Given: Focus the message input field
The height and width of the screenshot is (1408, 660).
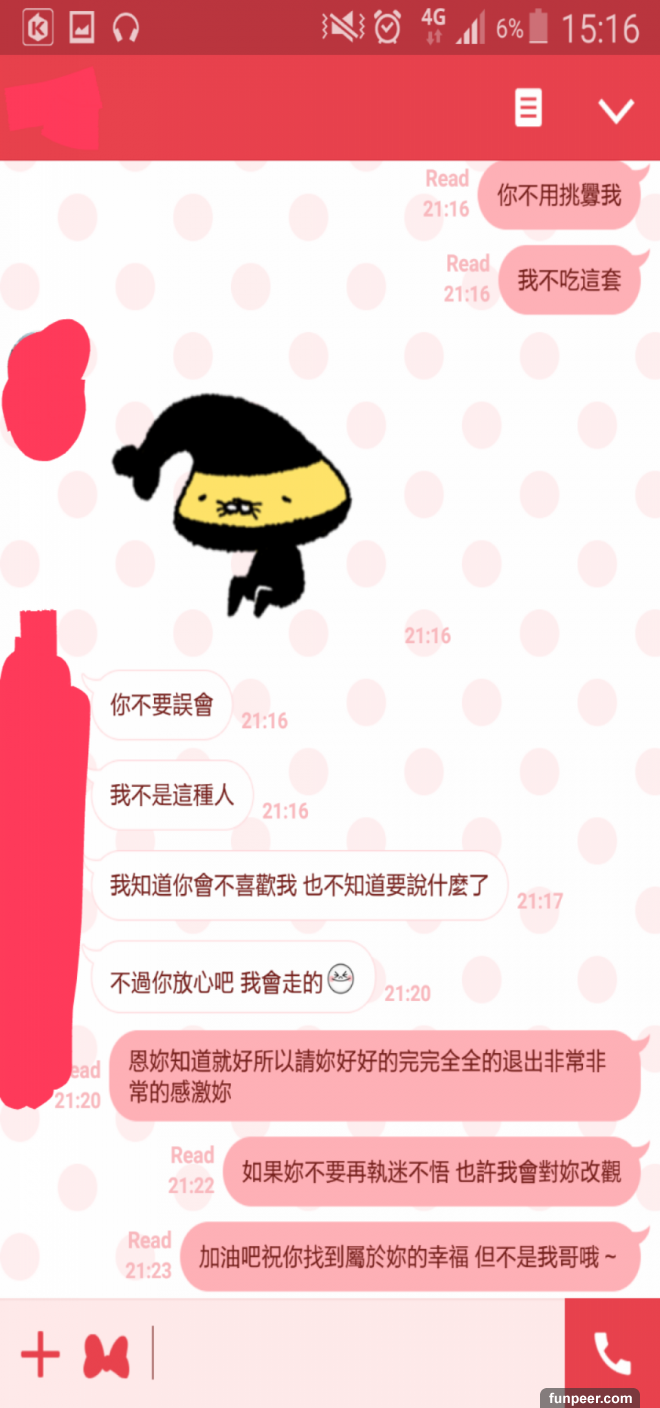Looking at the screenshot, I should click(x=355, y=1354).
